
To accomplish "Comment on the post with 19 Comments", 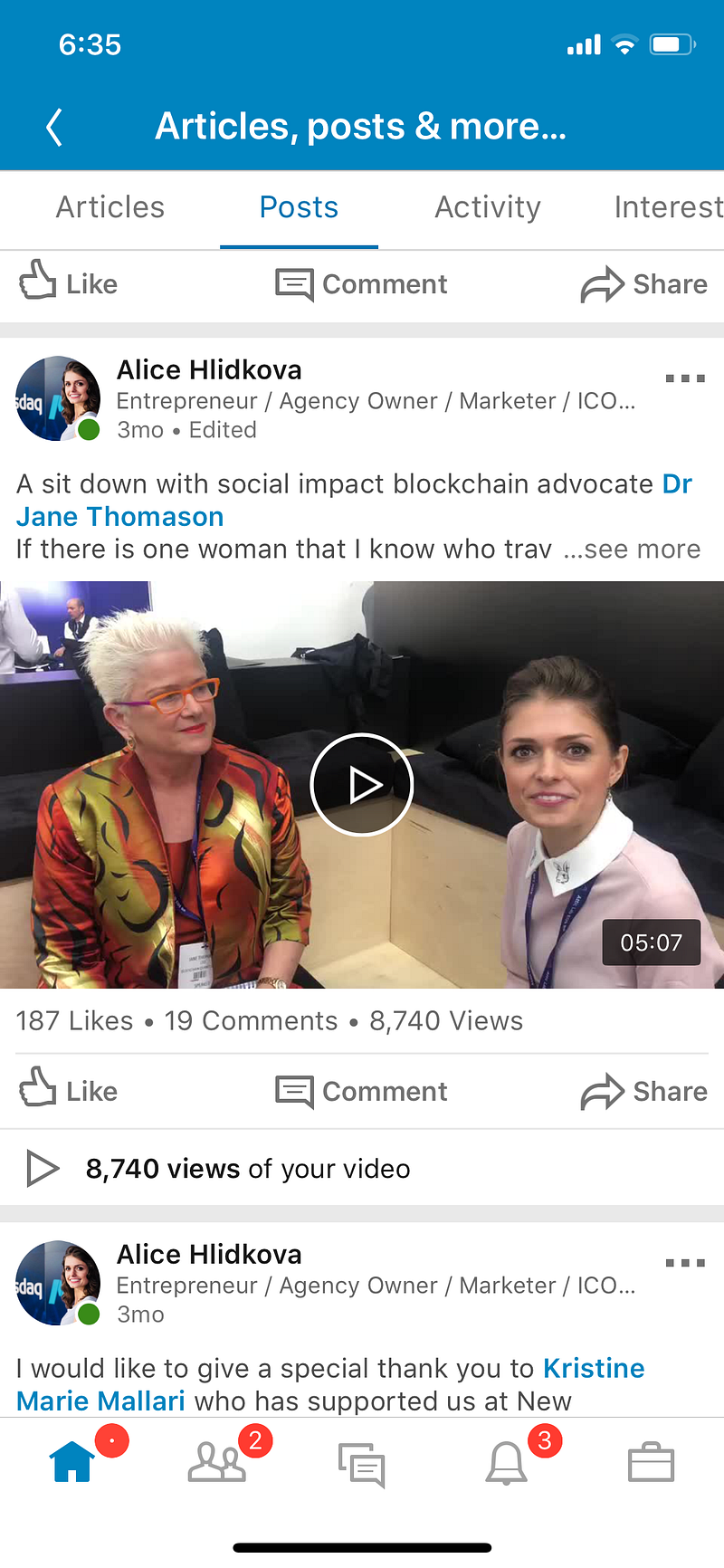I will tap(362, 1091).
